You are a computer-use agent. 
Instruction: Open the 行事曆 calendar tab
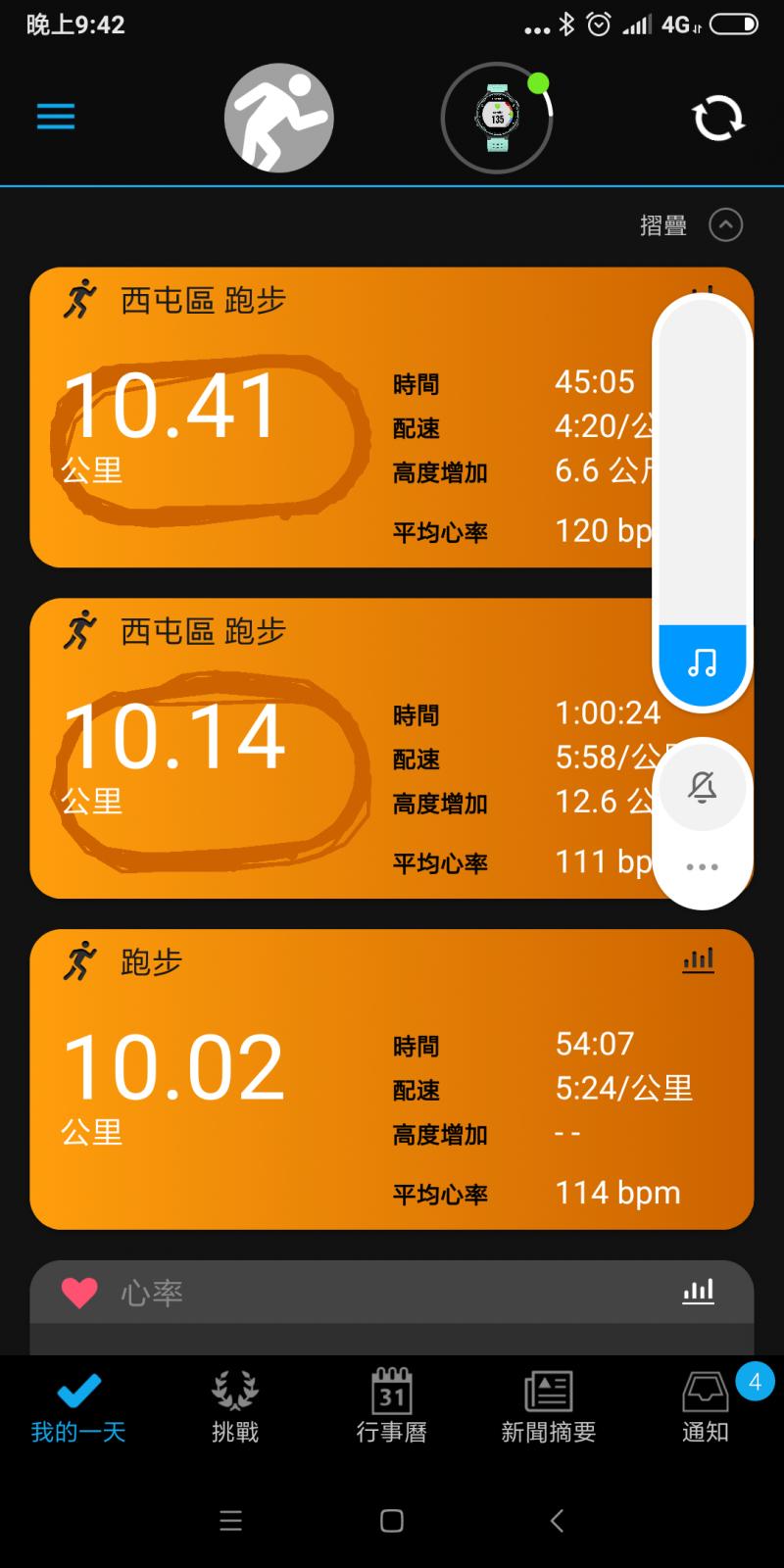tap(392, 1406)
